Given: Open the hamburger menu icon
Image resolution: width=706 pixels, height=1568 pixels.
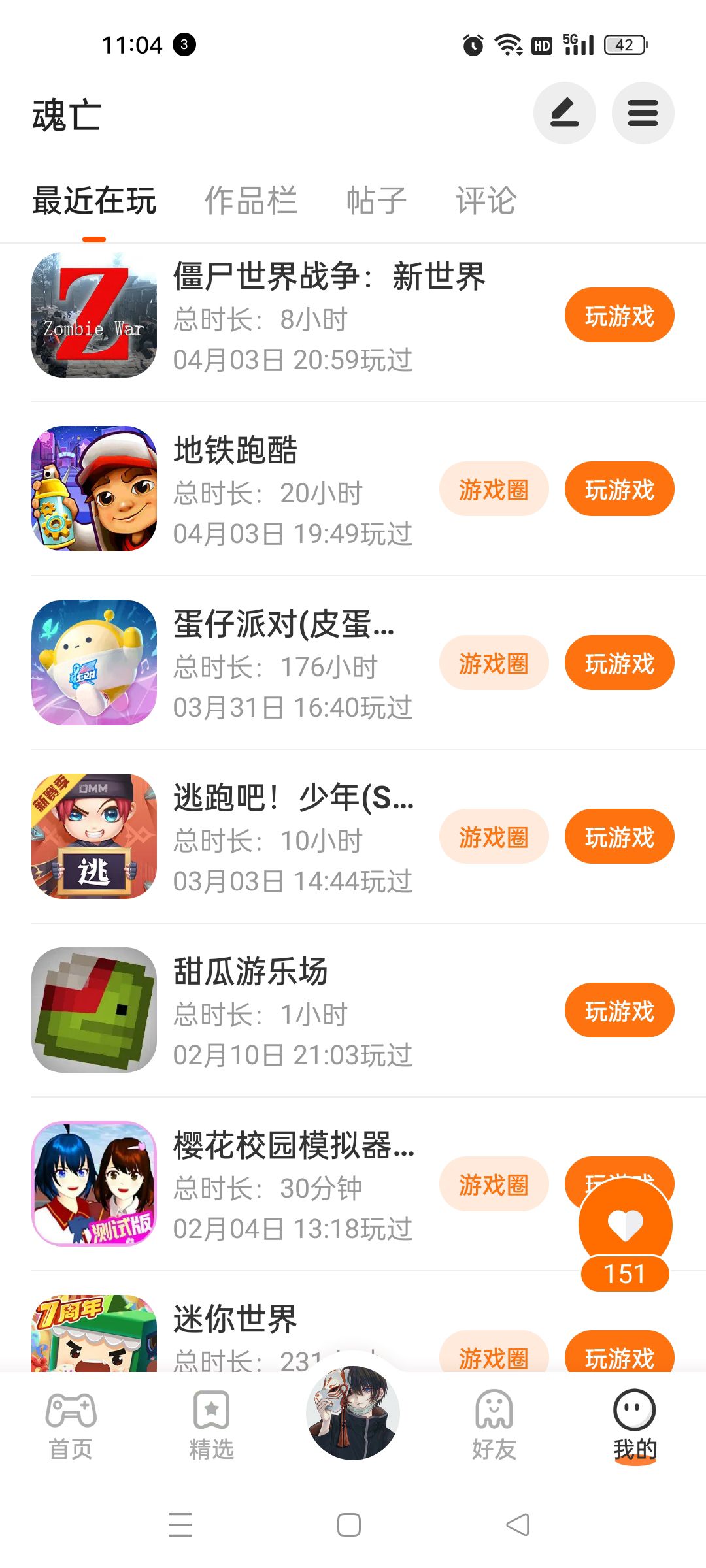Looking at the screenshot, I should [643, 113].
